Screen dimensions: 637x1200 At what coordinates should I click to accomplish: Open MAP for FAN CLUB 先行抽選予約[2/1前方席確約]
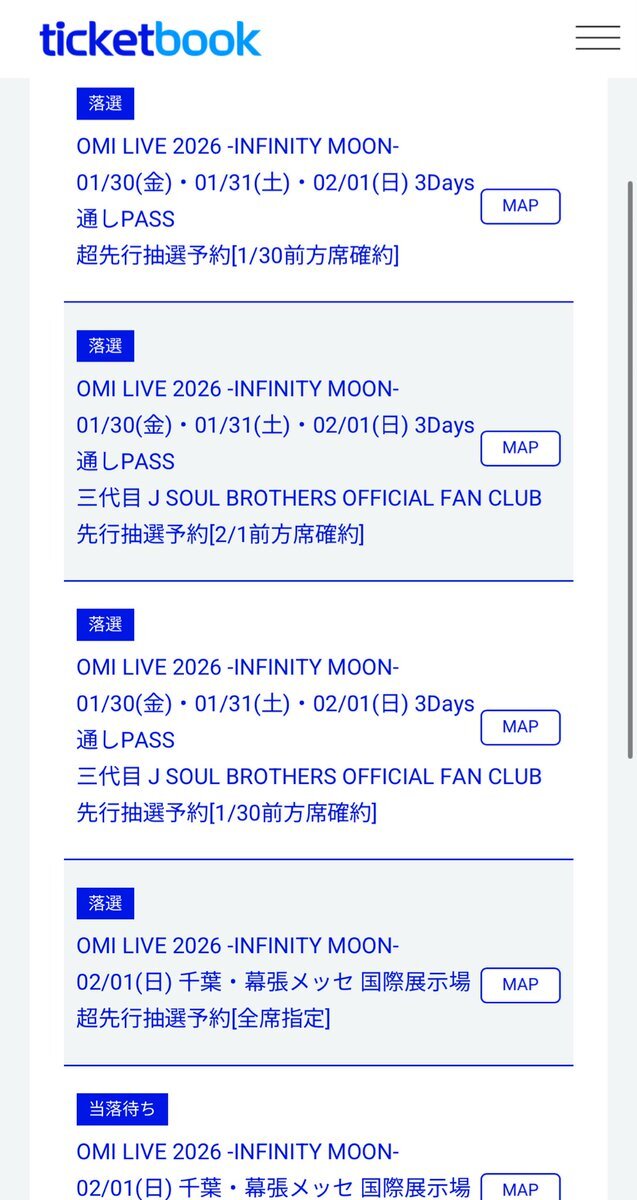520,448
